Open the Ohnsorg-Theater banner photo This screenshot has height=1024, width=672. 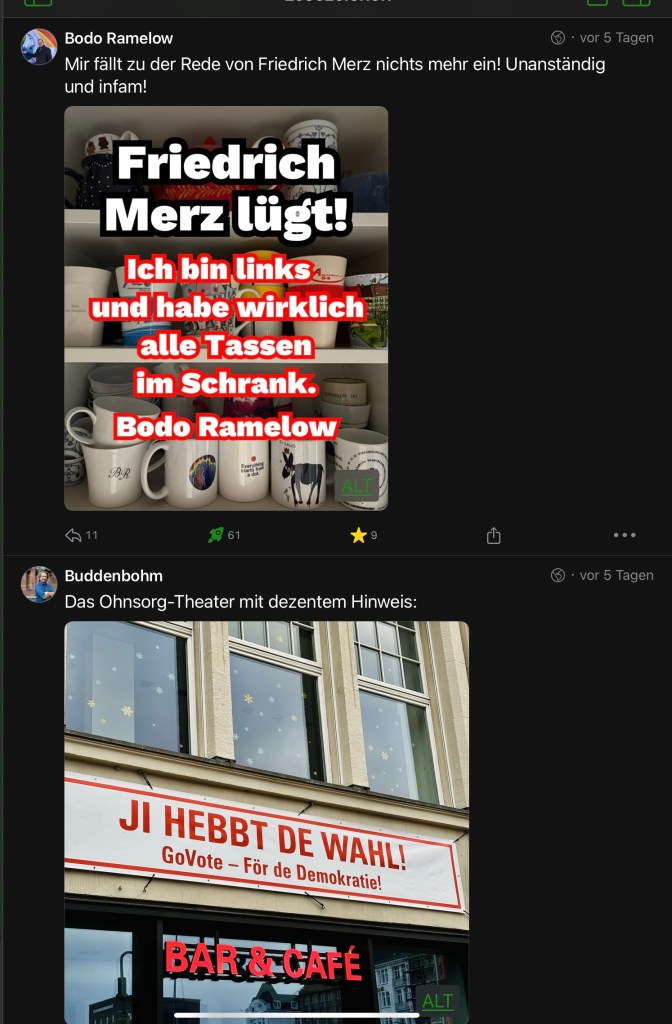[x=266, y=800]
